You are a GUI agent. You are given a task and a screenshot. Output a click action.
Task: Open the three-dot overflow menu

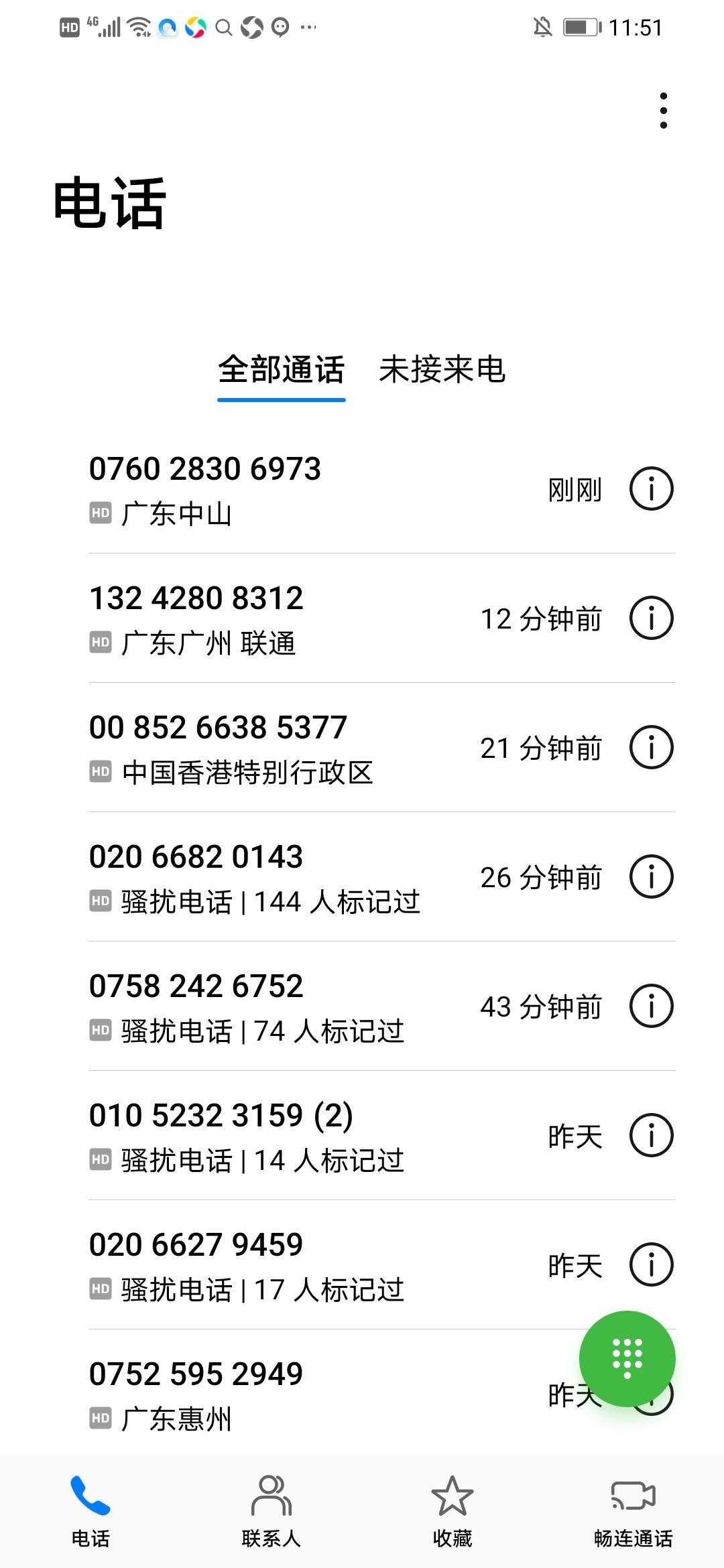click(663, 111)
